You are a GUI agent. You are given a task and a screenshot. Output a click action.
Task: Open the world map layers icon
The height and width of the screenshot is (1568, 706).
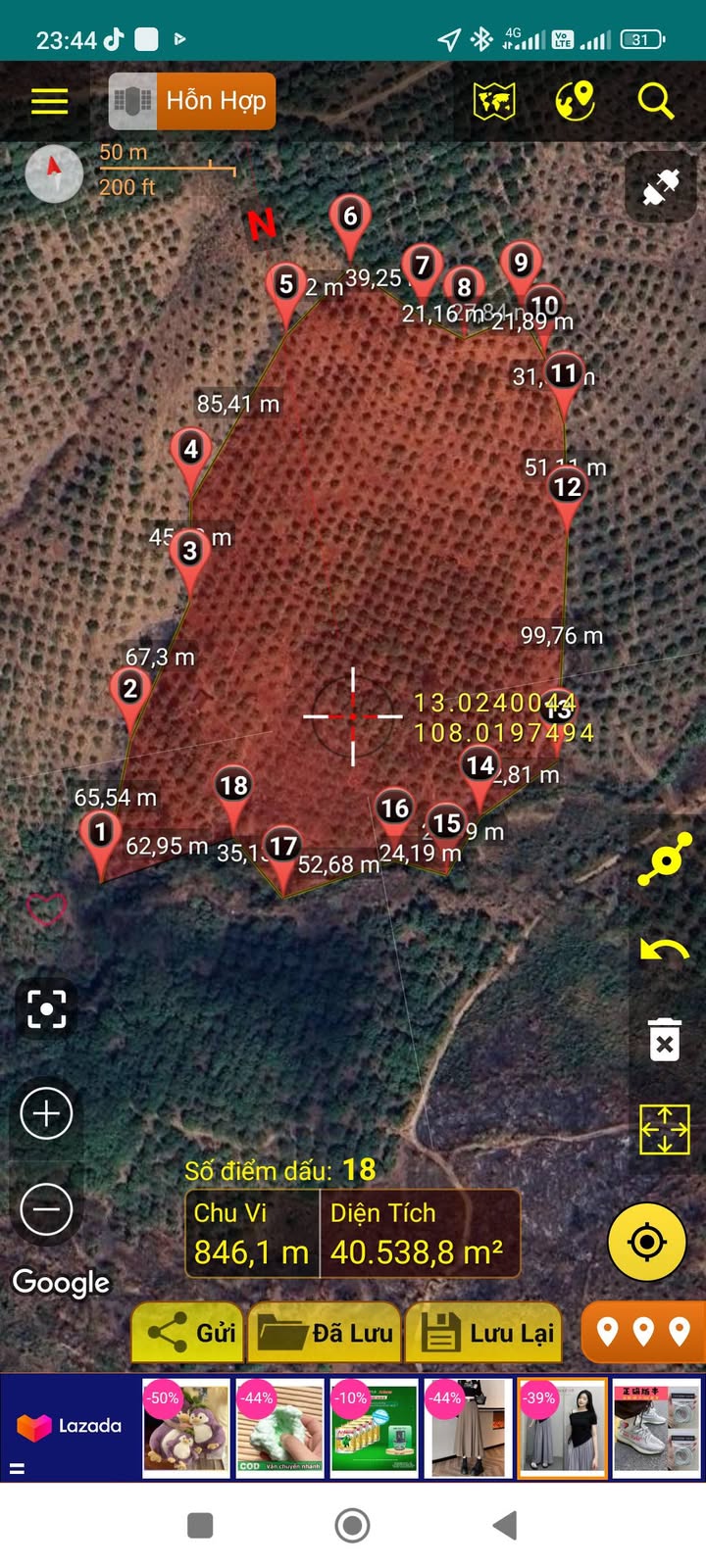pyautogui.click(x=494, y=101)
